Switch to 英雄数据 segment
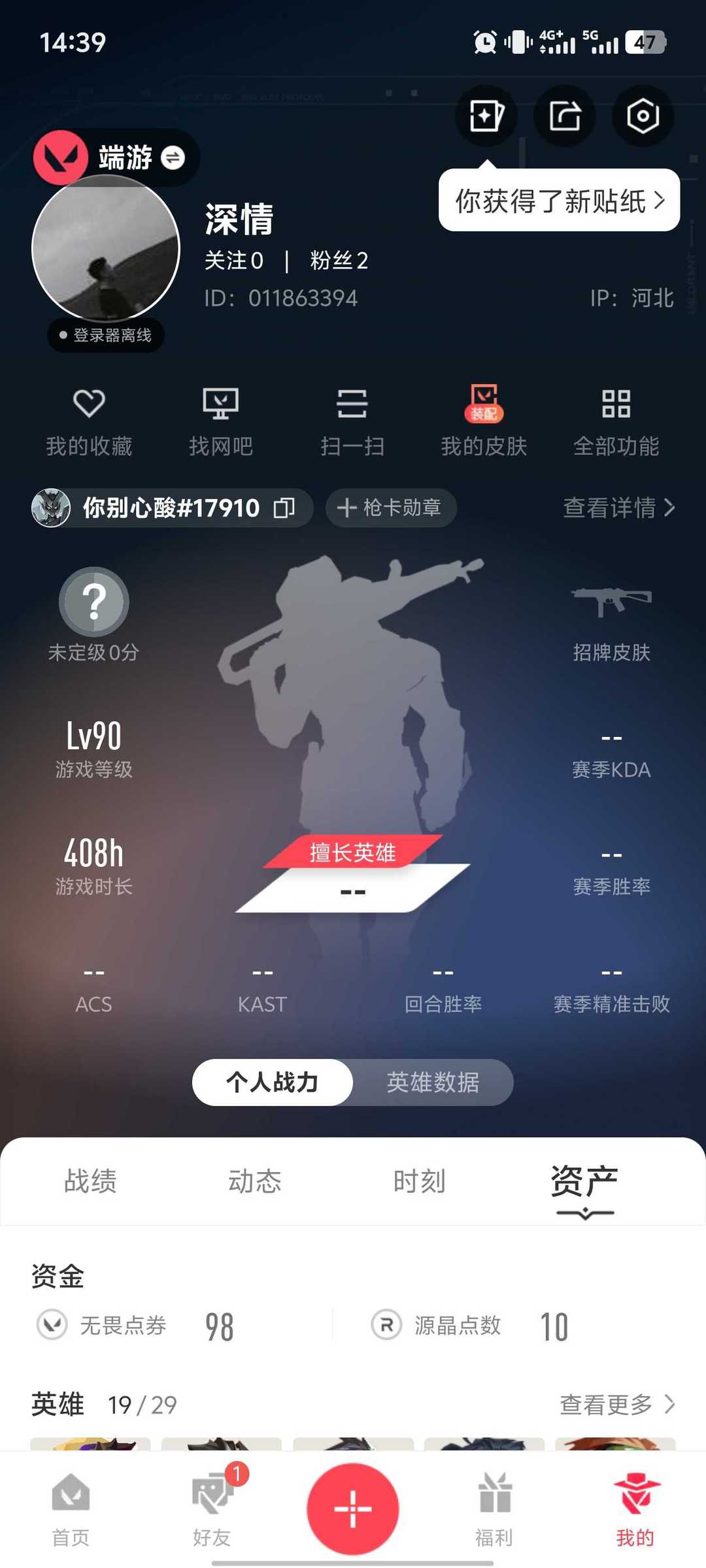The image size is (706, 1568). click(433, 1083)
